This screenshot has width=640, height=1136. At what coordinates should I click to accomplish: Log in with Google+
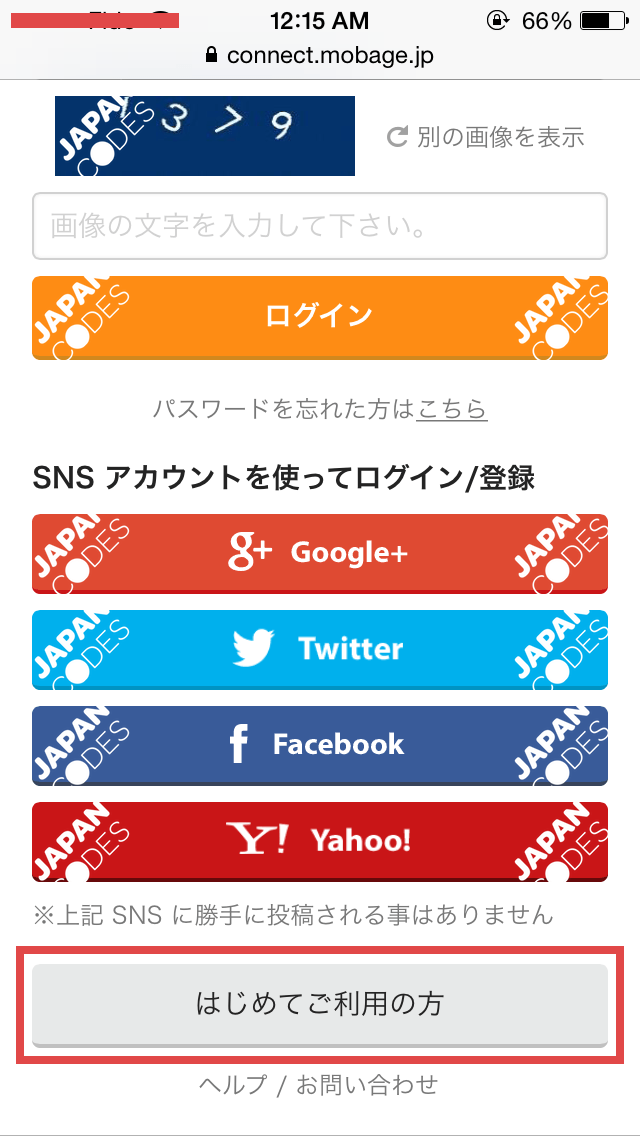click(x=320, y=554)
